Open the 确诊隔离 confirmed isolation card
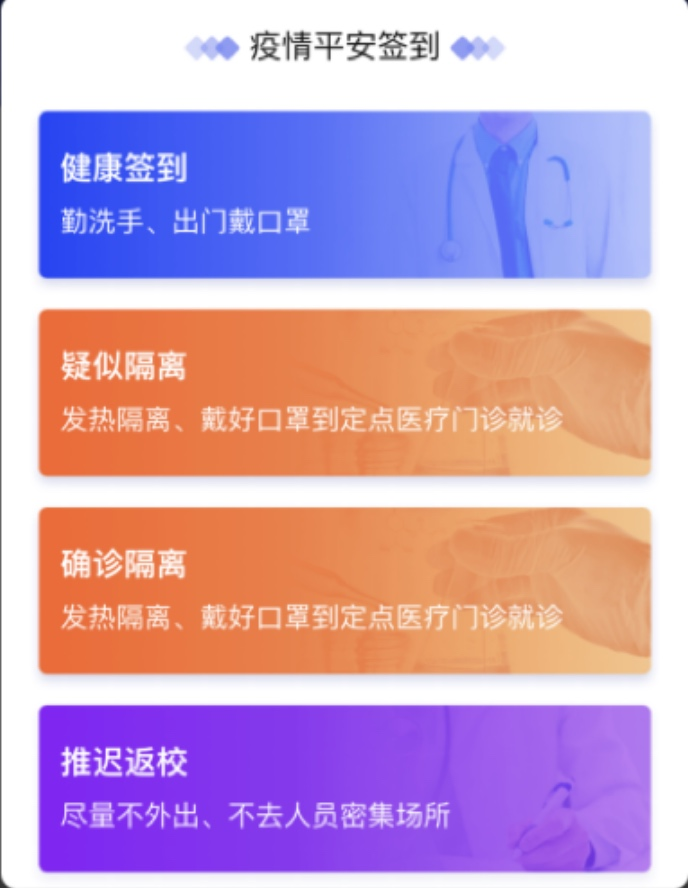The image size is (688, 888). click(344, 590)
